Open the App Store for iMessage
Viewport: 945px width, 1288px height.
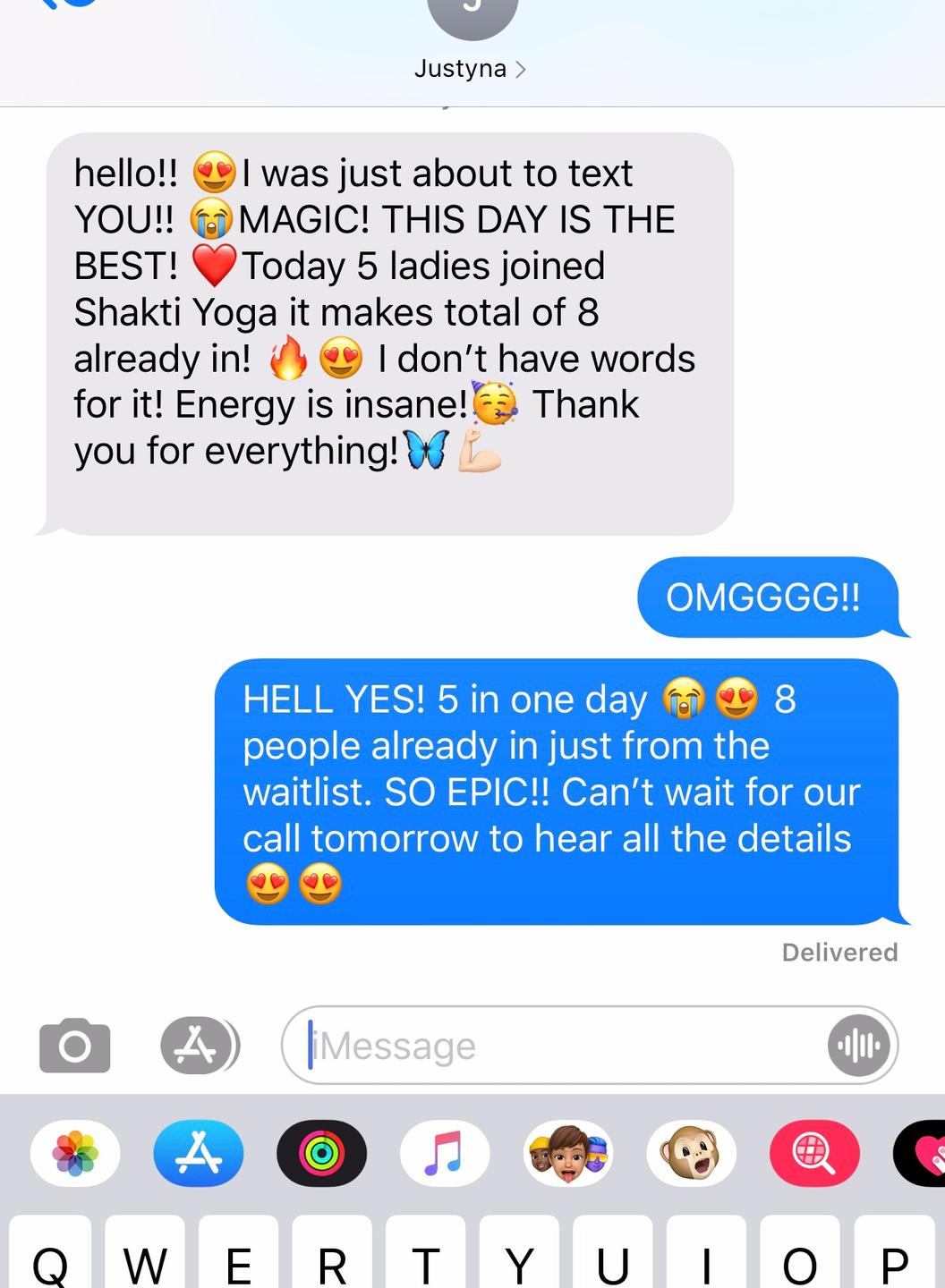pyautogui.click(x=199, y=1153)
